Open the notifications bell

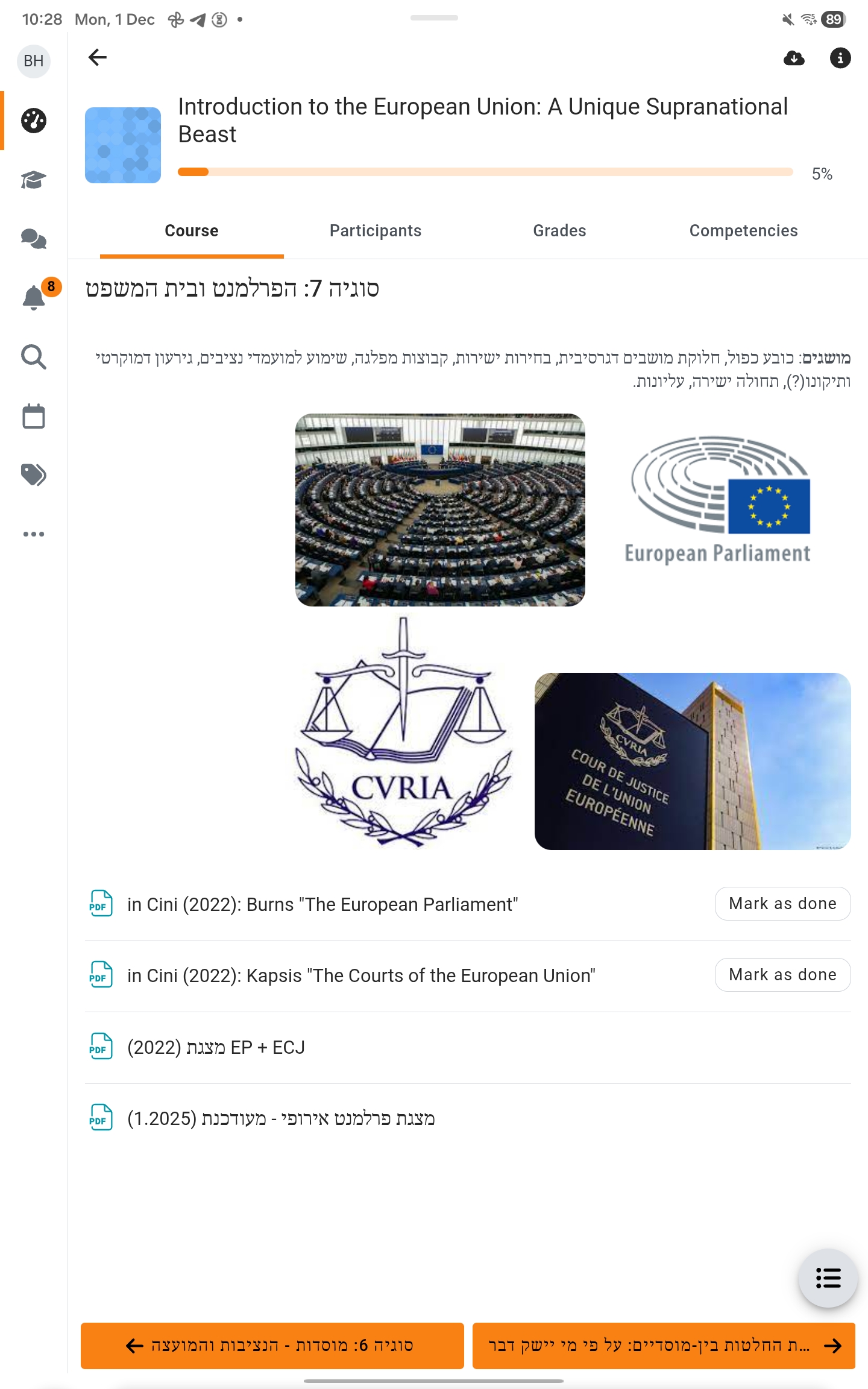coord(33,298)
